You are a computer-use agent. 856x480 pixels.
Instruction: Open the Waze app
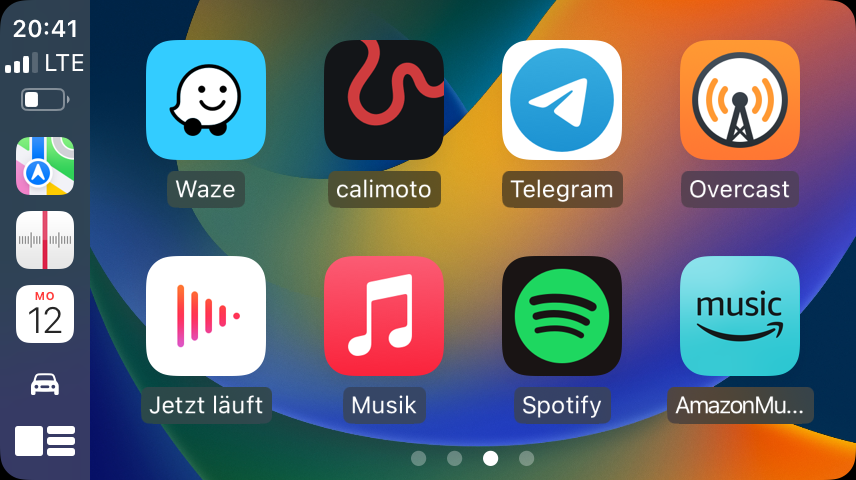[206, 100]
